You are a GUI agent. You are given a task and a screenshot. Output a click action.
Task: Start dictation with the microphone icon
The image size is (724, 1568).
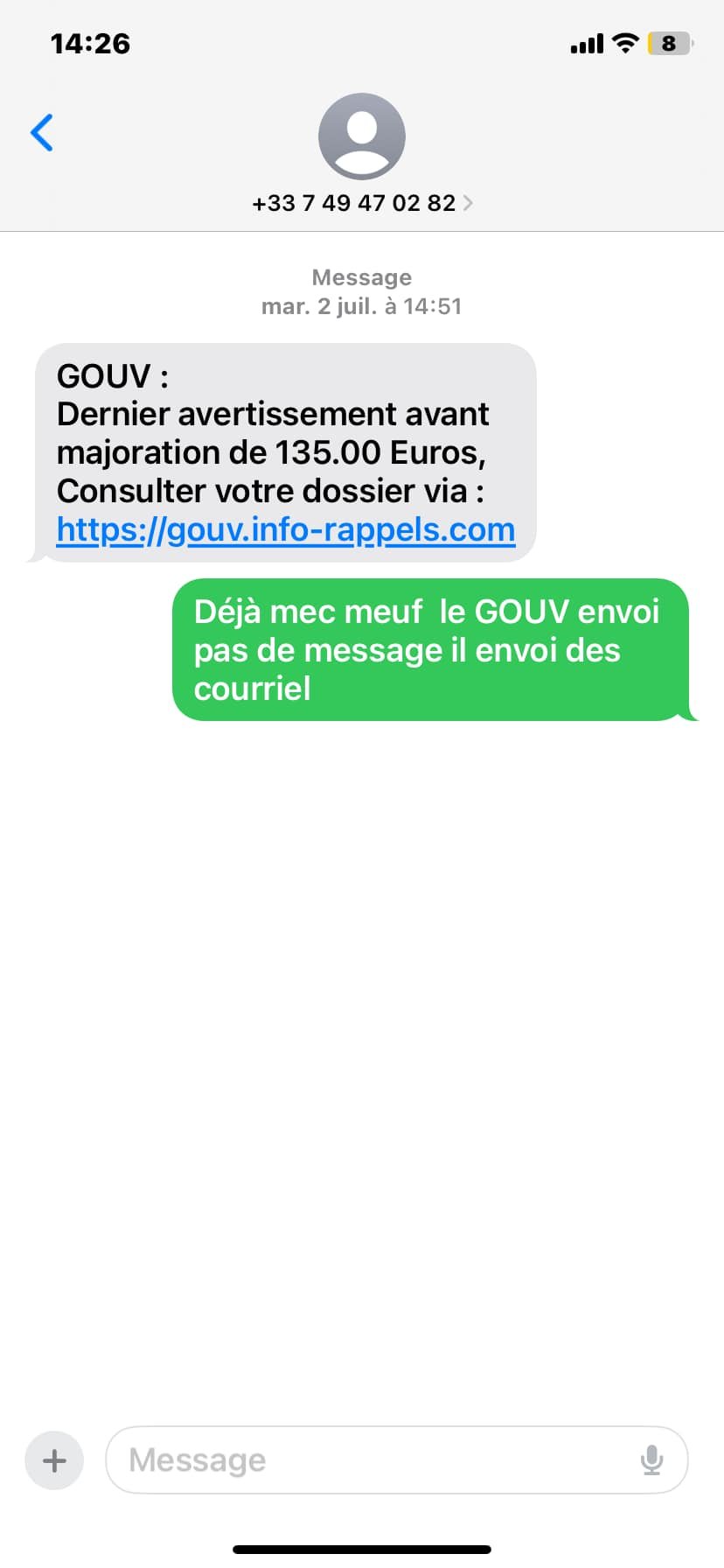pyautogui.click(x=651, y=1459)
